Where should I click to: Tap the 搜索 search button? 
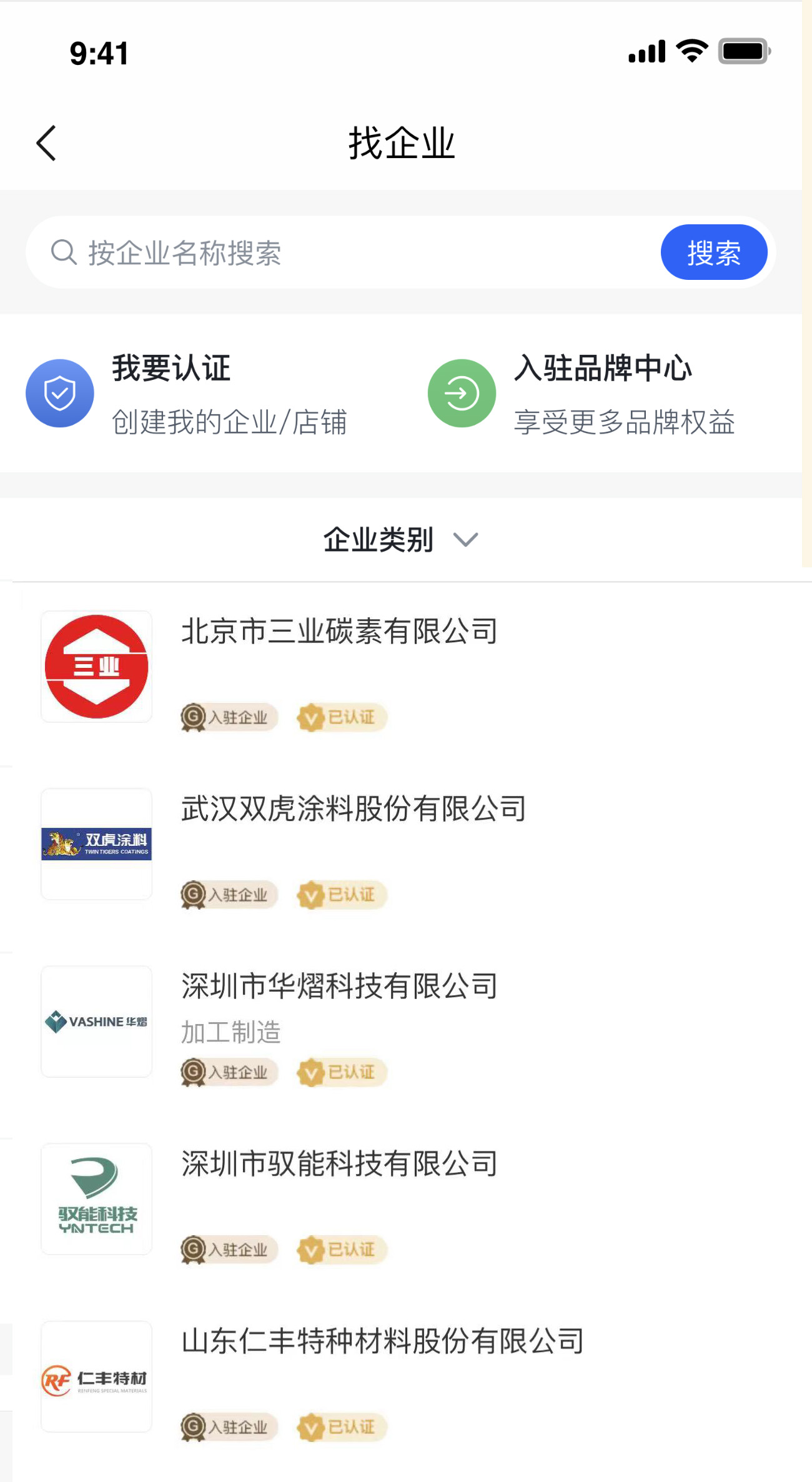tap(714, 252)
